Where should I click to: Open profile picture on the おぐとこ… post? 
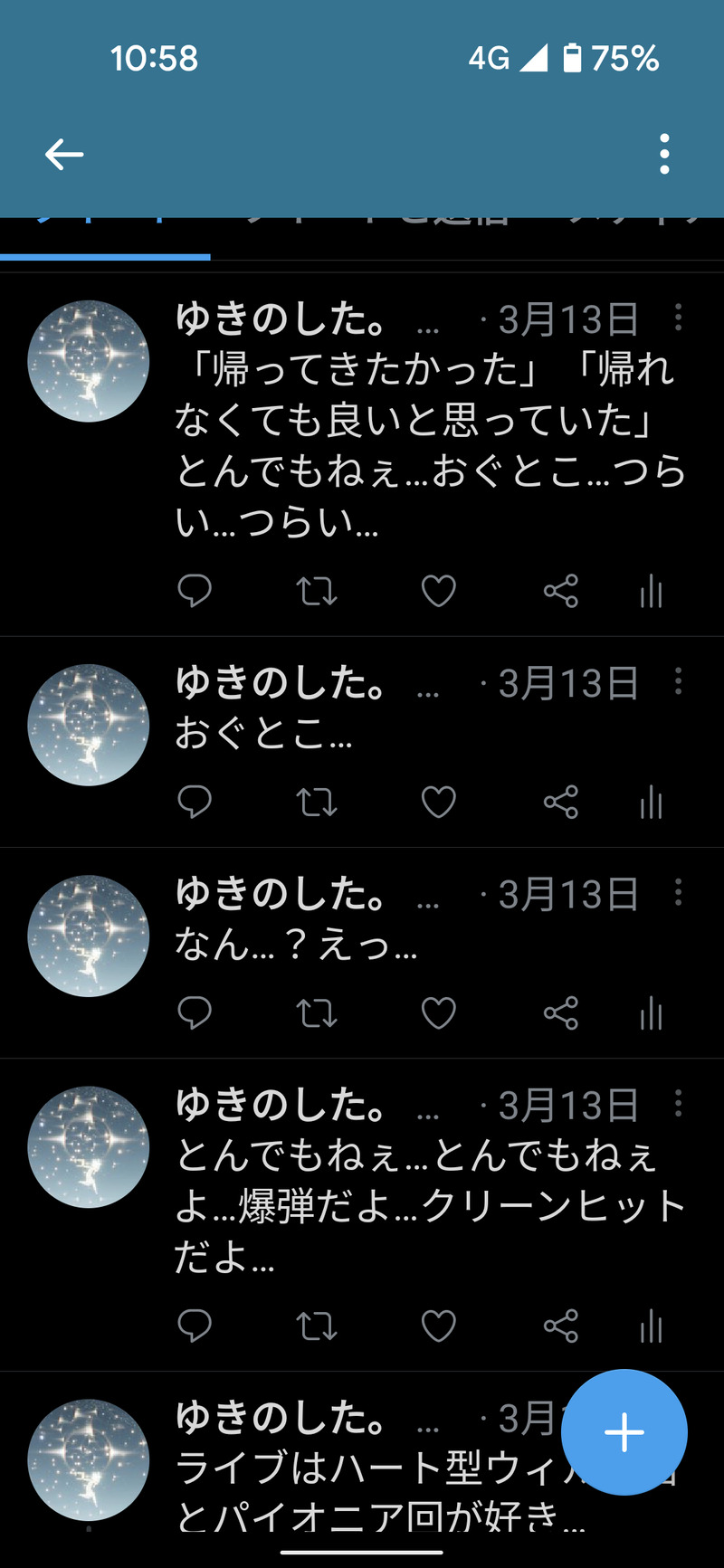click(89, 725)
